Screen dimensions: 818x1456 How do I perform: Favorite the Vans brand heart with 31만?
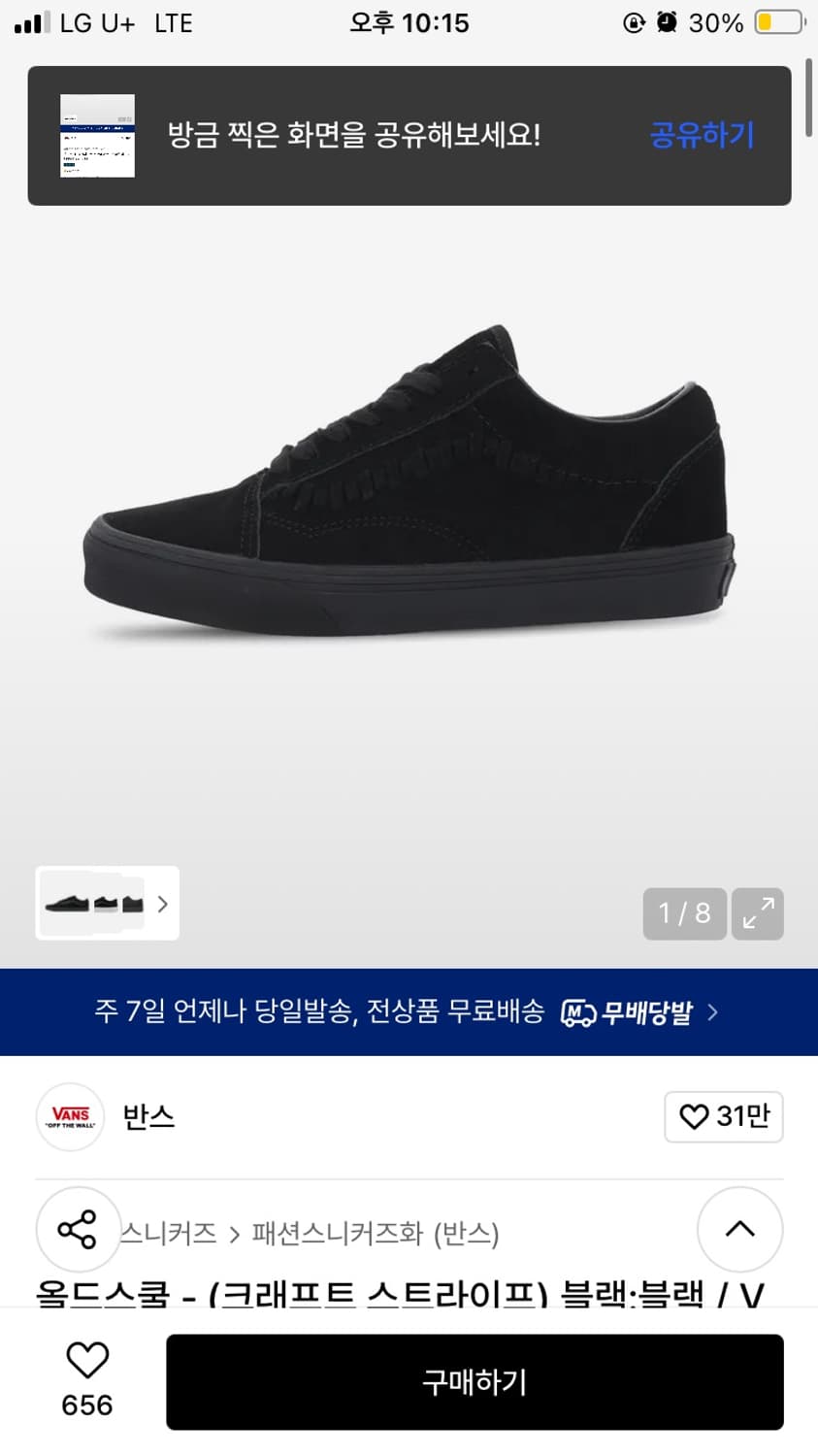click(723, 1117)
